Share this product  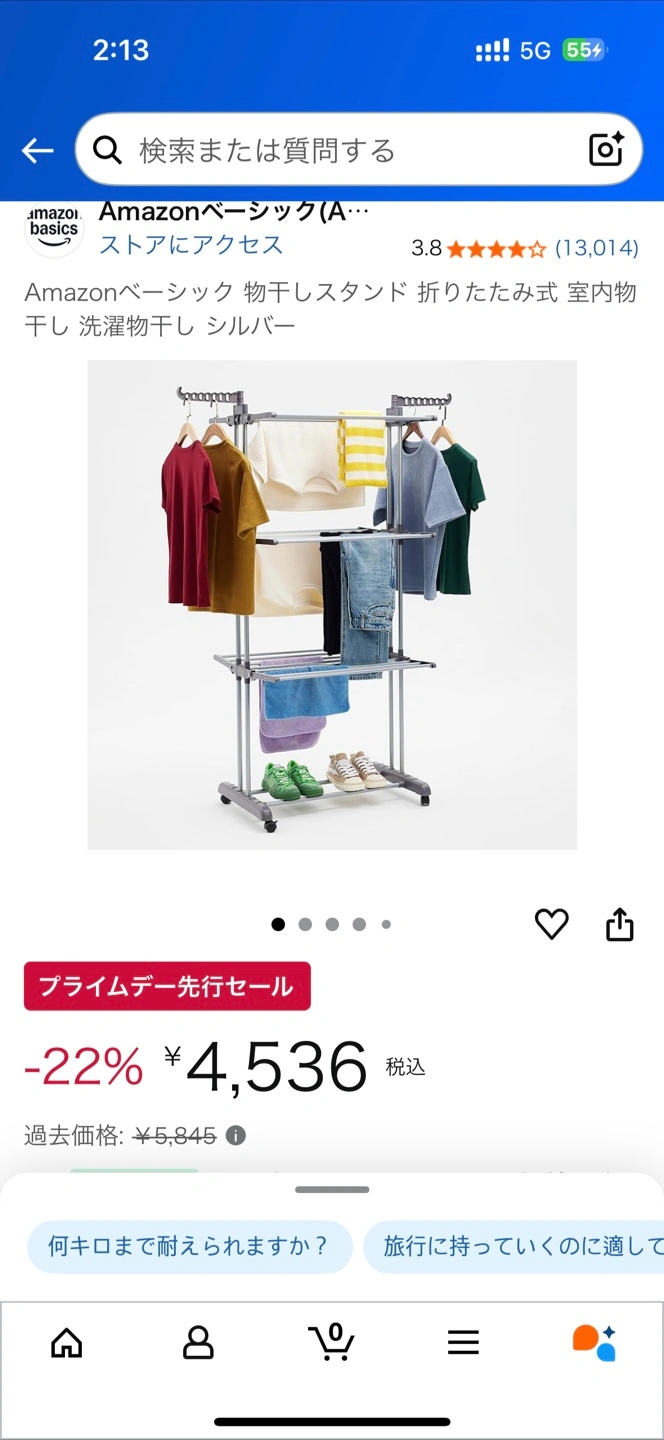click(620, 924)
